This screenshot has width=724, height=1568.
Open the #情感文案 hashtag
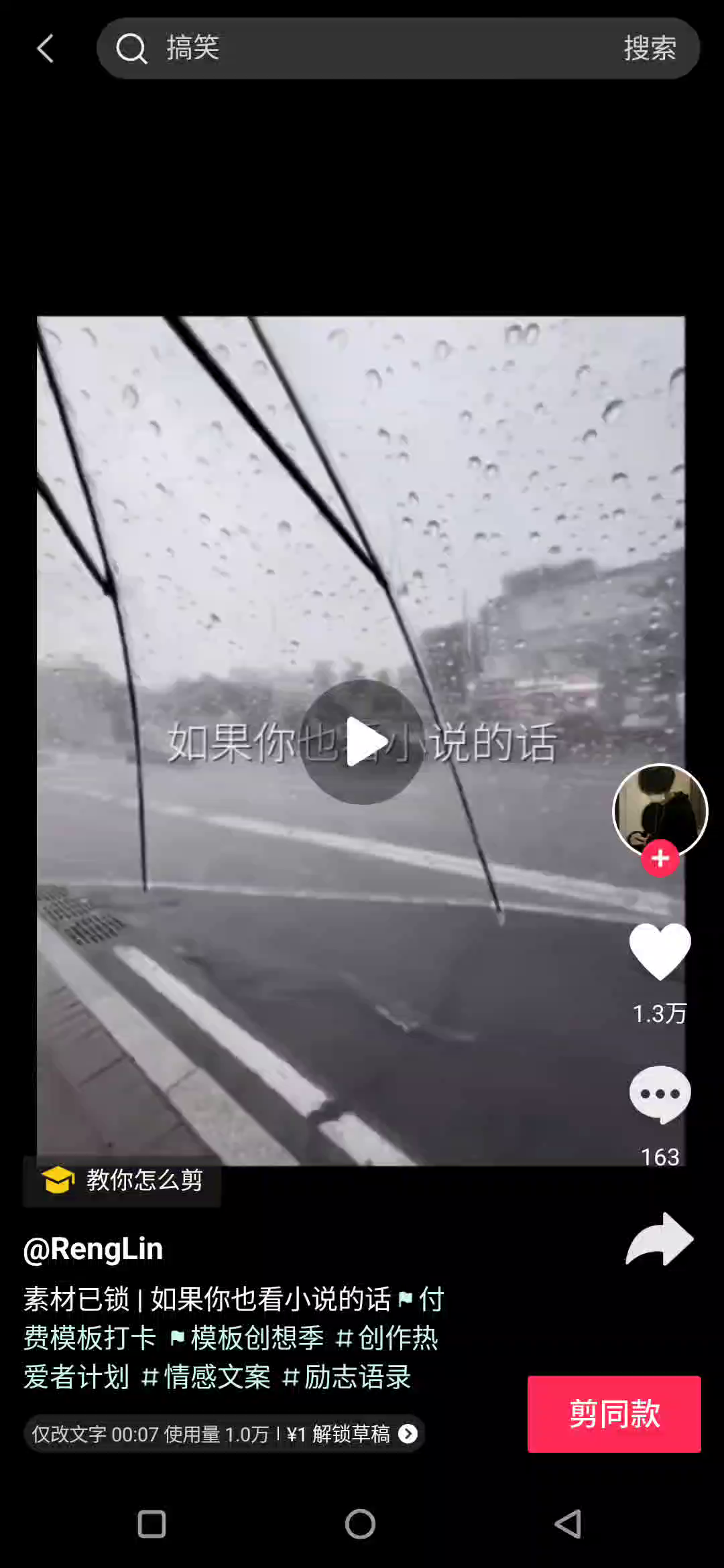pyautogui.click(x=206, y=1377)
